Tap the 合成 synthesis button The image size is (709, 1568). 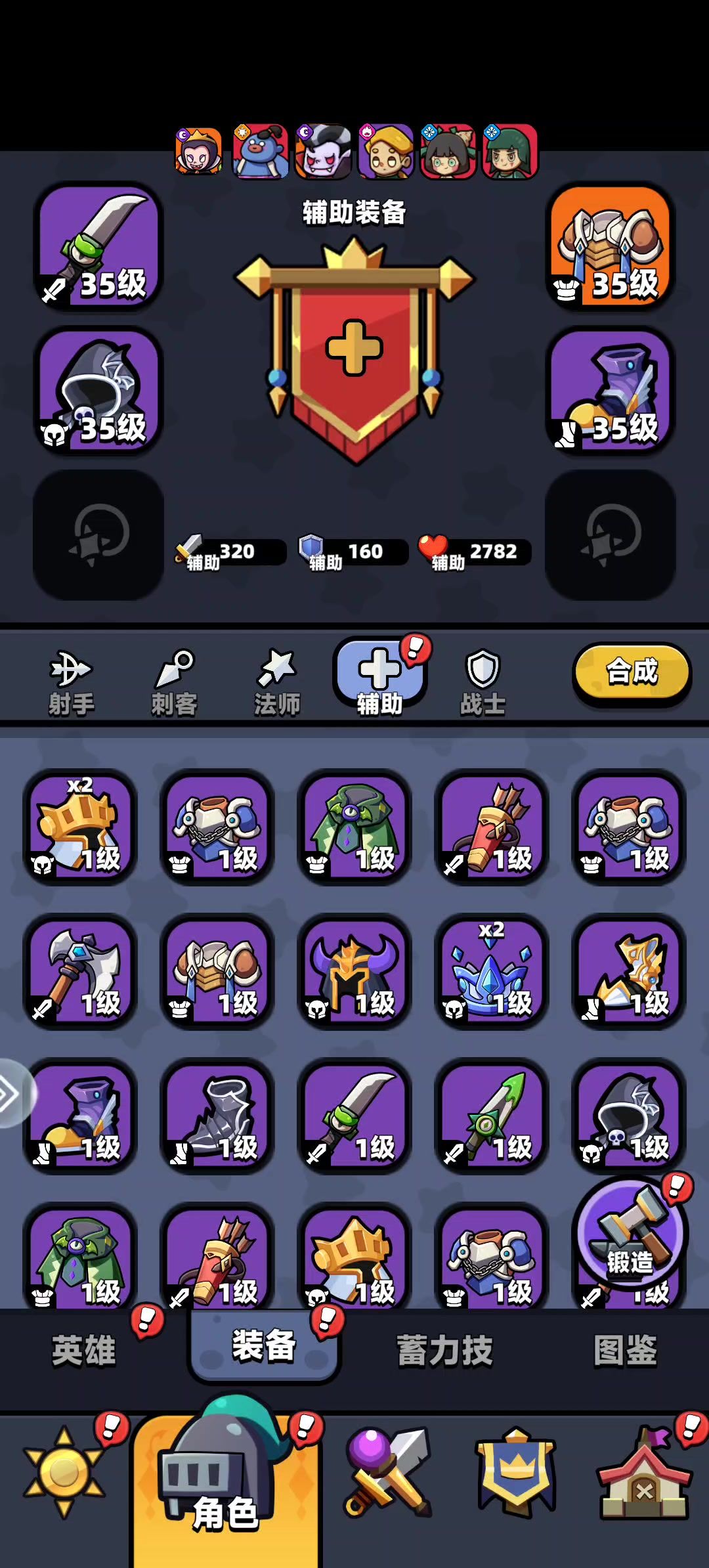632,672
